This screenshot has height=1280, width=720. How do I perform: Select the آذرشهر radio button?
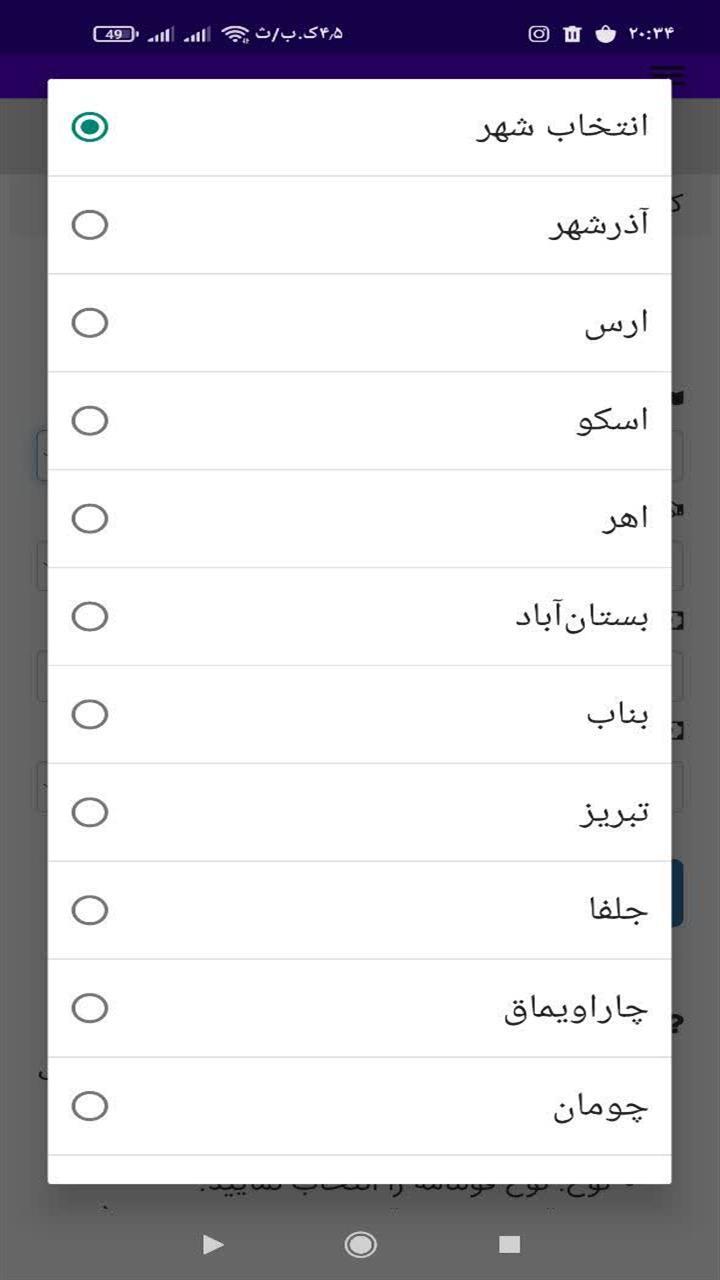pos(90,224)
